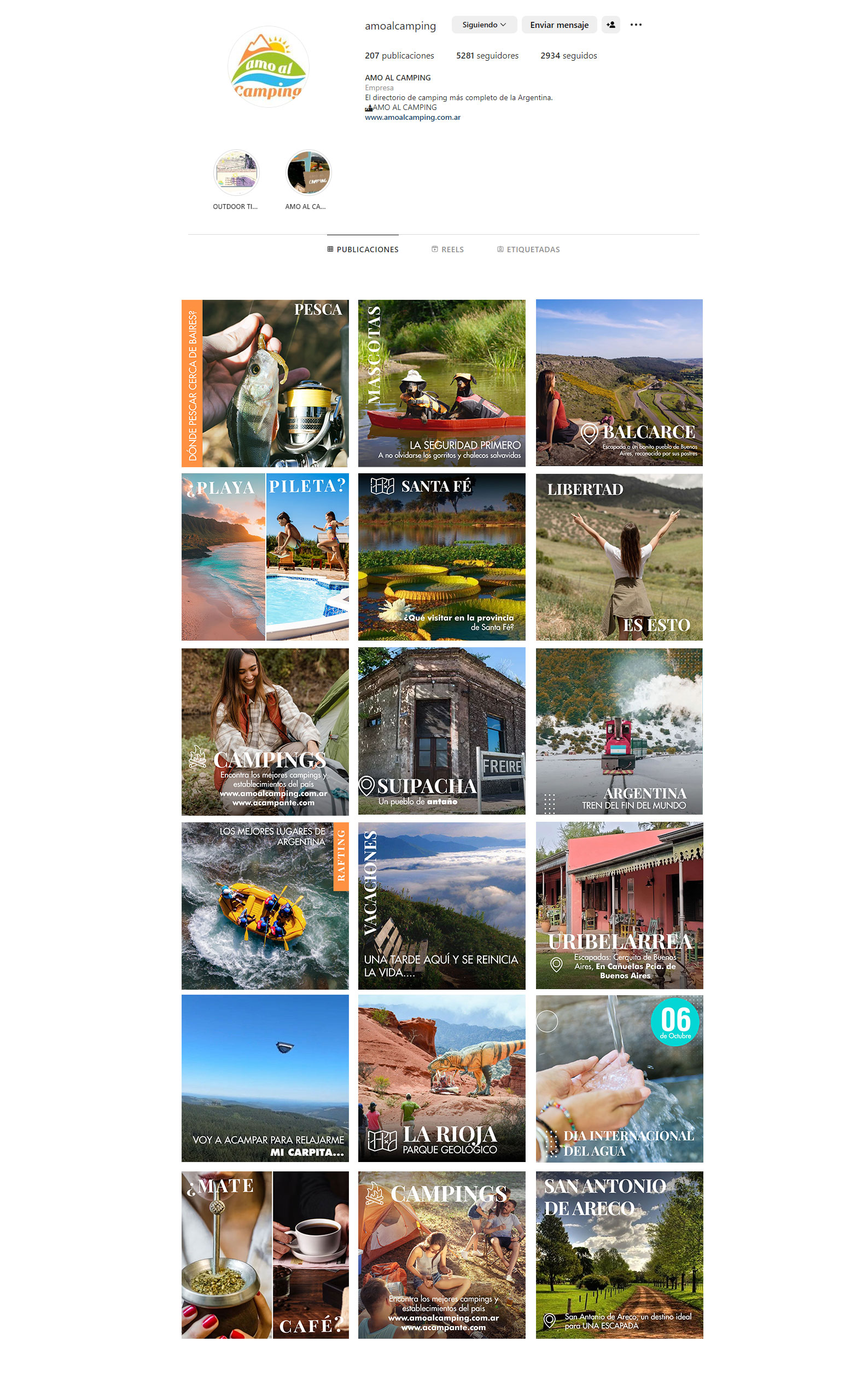Viewport: 868px width, 1382px height.
Task: View the 2934 seguidos list
Action: pyautogui.click(x=568, y=56)
